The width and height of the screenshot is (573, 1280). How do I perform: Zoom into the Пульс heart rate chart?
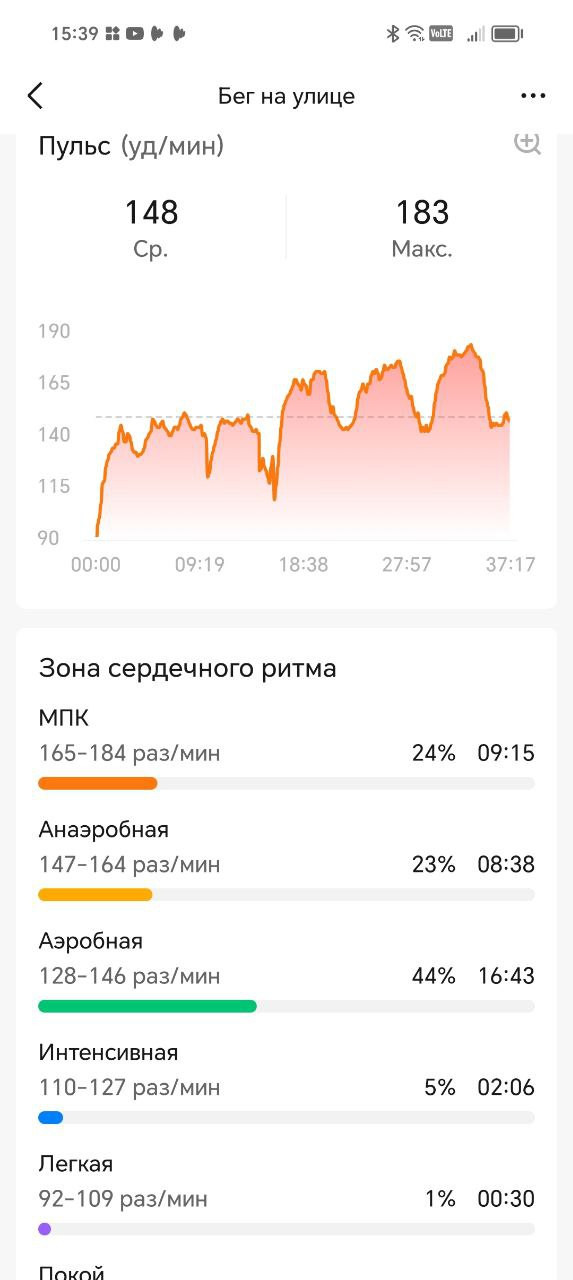pyautogui.click(x=527, y=143)
